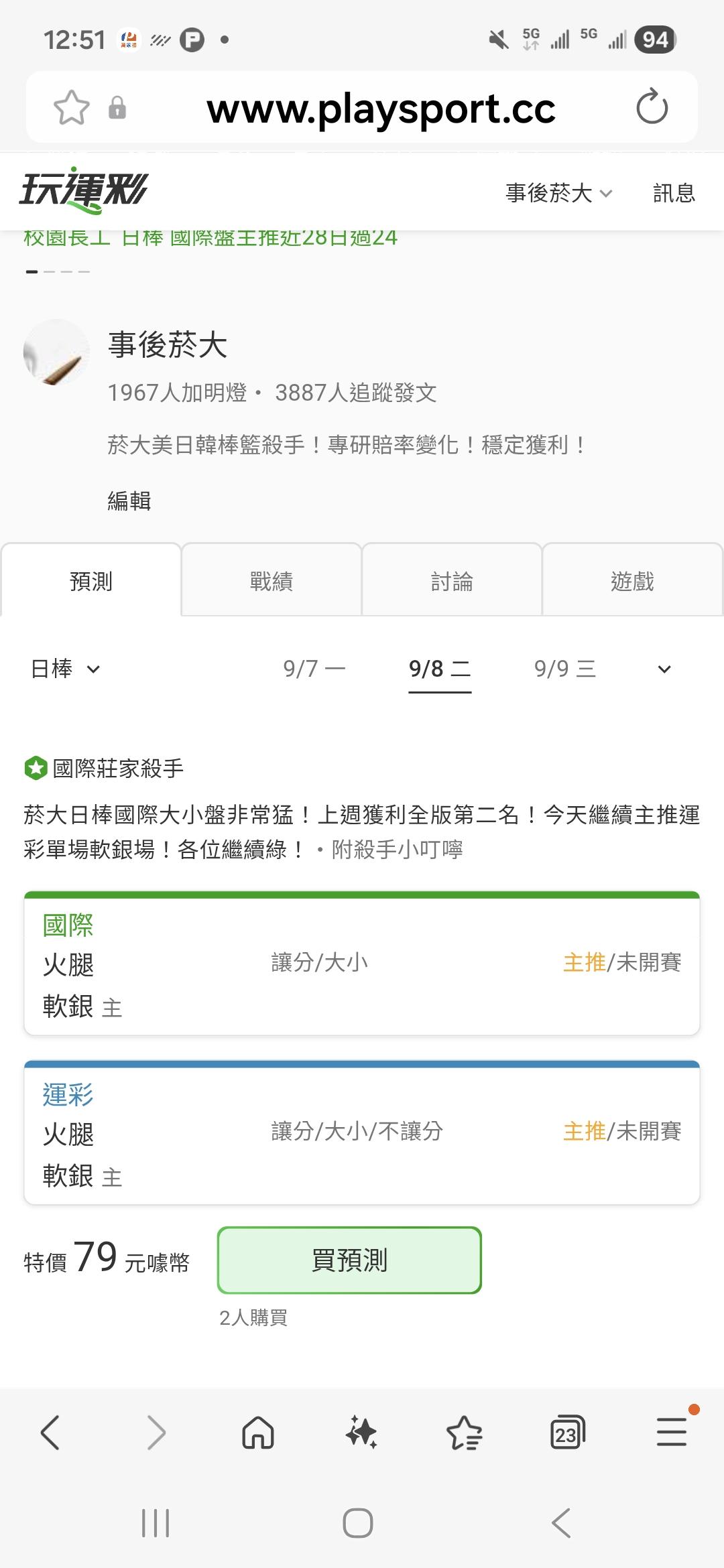Open the 日棒 league dropdown
724x1568 pixels.
click(x=65, y=669)
